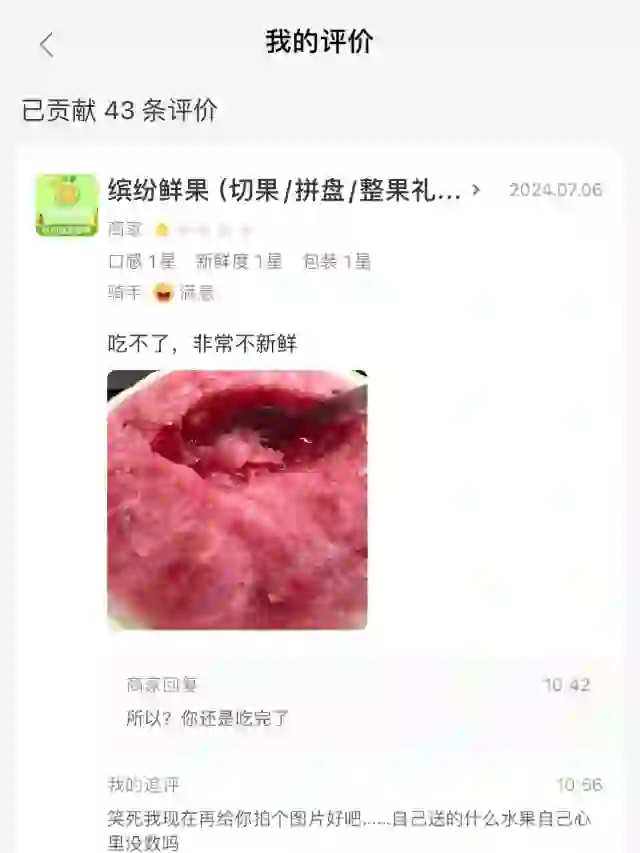Go back from 我的评价 page
Screen dimensions: 640x853
pyautogui.click(x=46, y=44)
